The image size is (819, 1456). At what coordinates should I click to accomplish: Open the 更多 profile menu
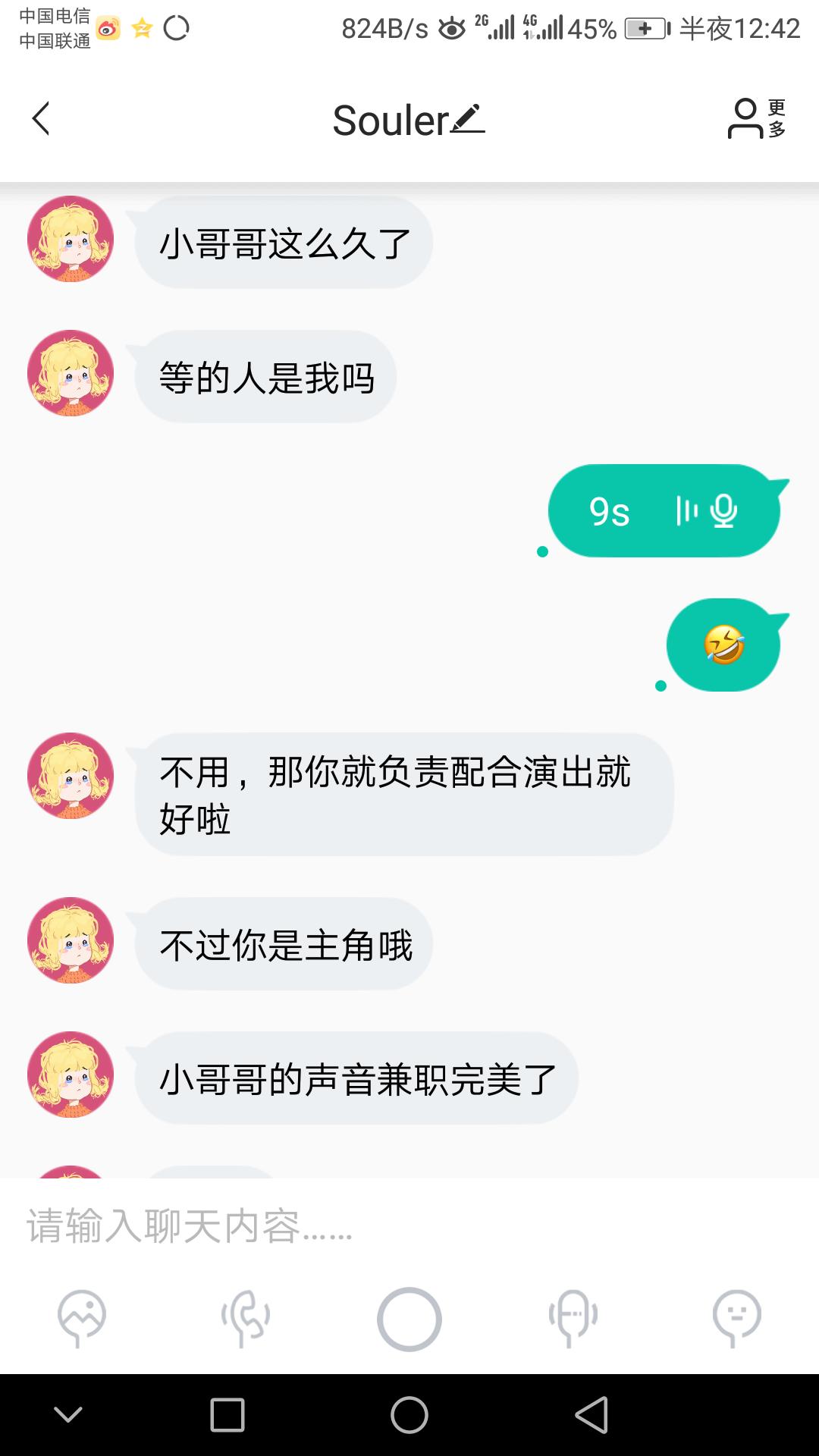coord(756,119)
